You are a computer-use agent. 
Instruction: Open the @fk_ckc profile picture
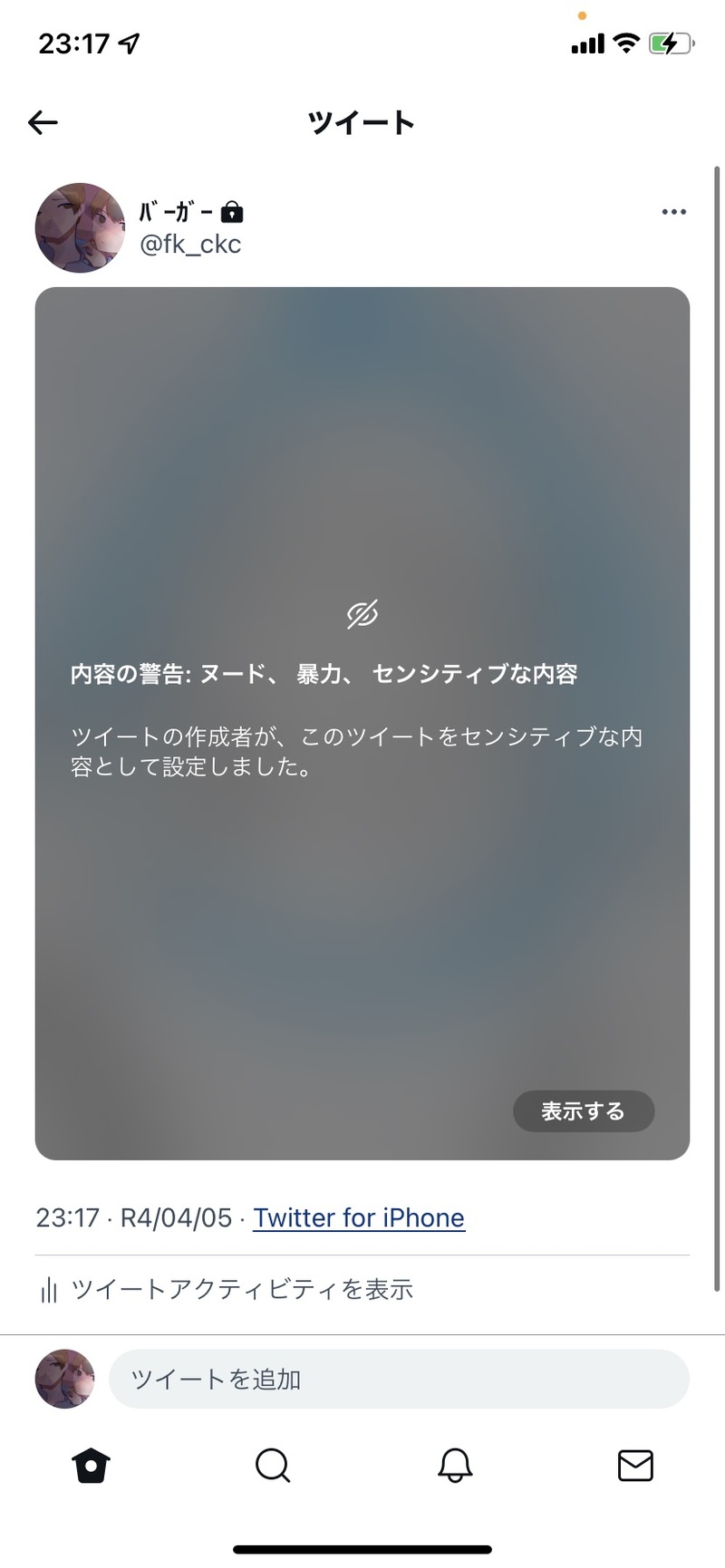[80, 228]
